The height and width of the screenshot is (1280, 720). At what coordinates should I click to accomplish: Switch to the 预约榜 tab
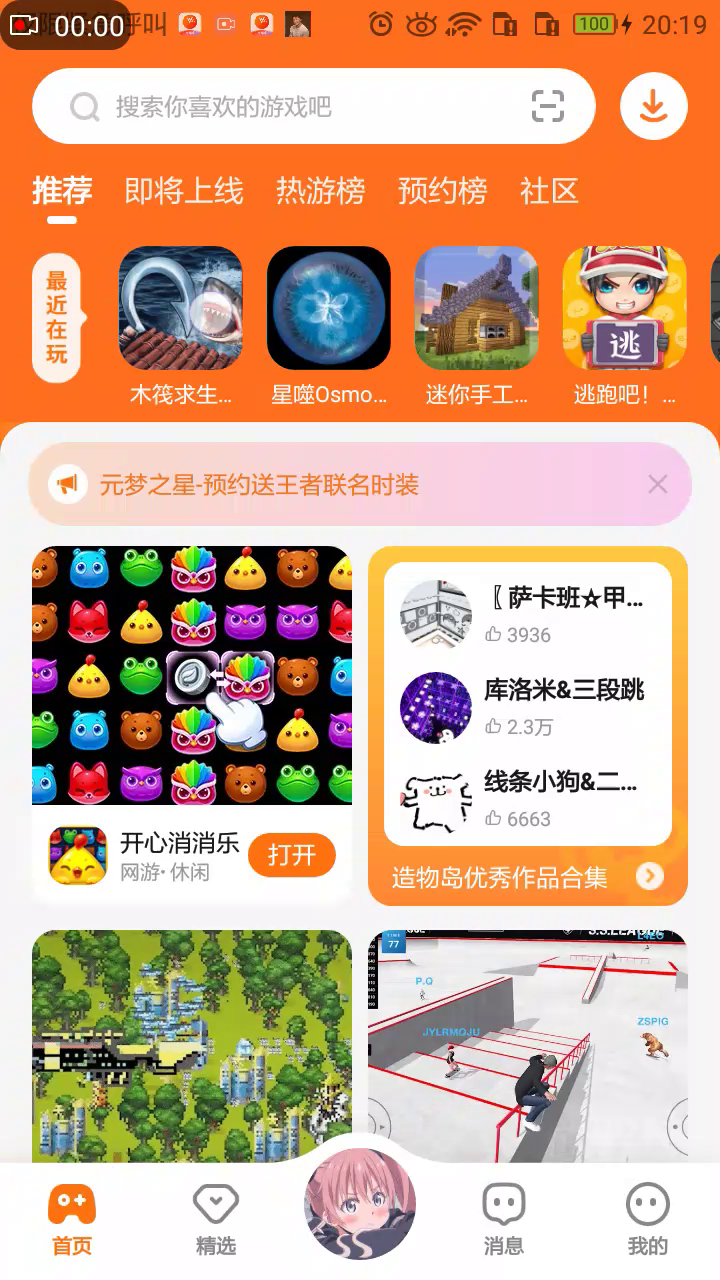coord(442,190)
